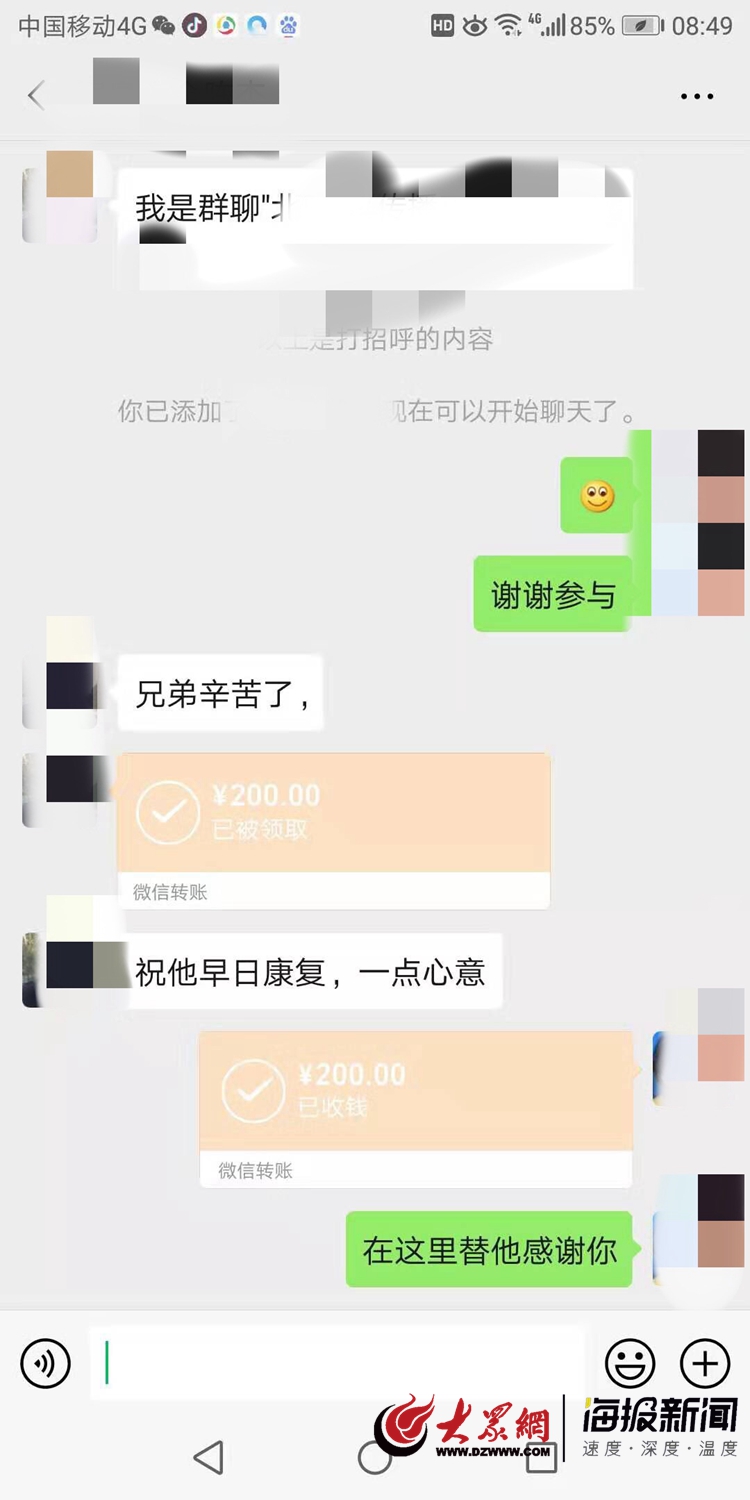Open the plus attachment menu
This screenshot has height=1500, width=750.
705,1363
